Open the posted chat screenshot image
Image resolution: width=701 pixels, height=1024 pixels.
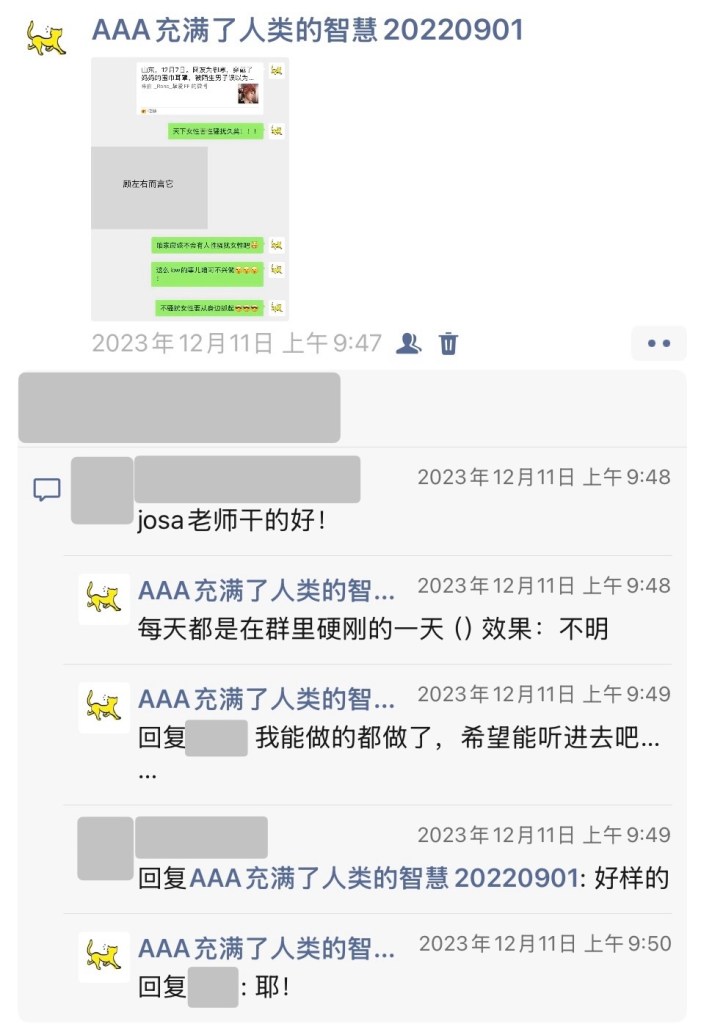coord(189,188)
